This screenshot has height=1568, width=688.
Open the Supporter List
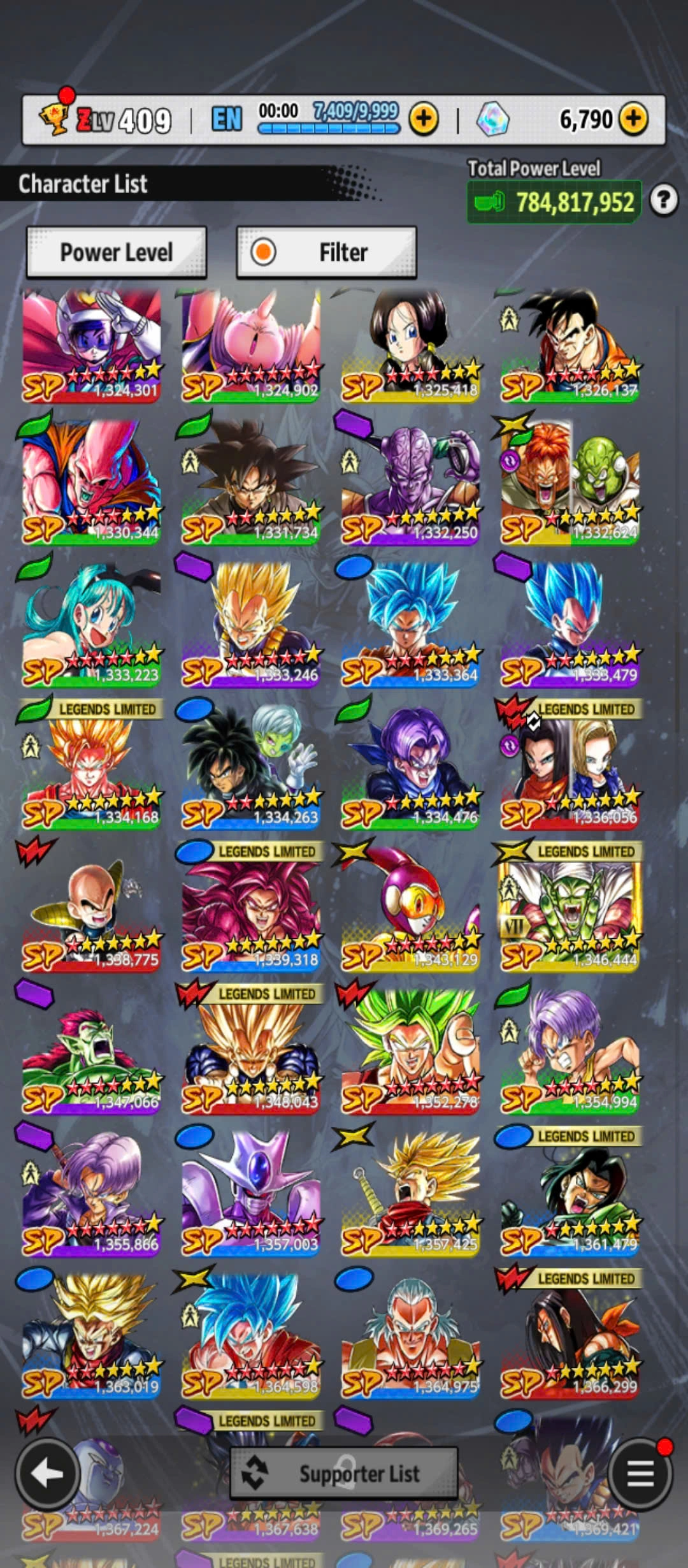click(344, 1473)
